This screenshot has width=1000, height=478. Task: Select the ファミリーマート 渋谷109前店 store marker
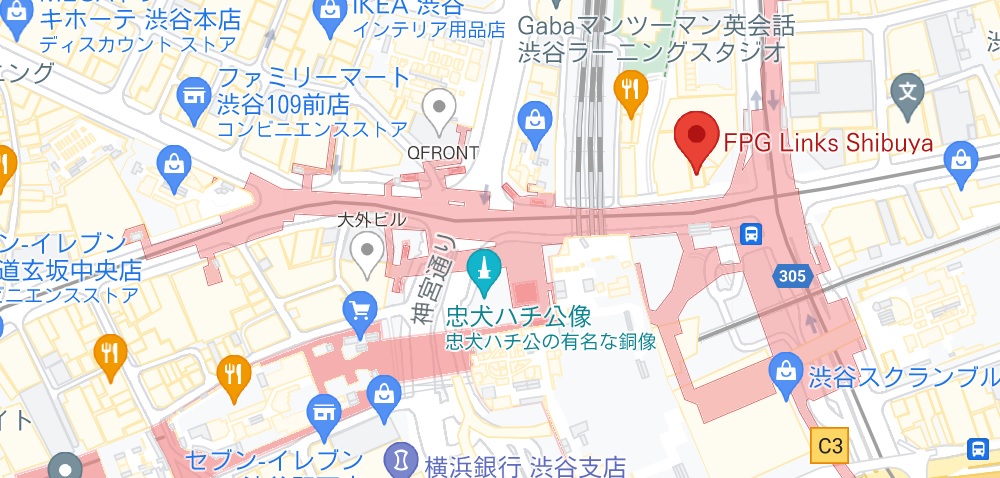[190, 98]
